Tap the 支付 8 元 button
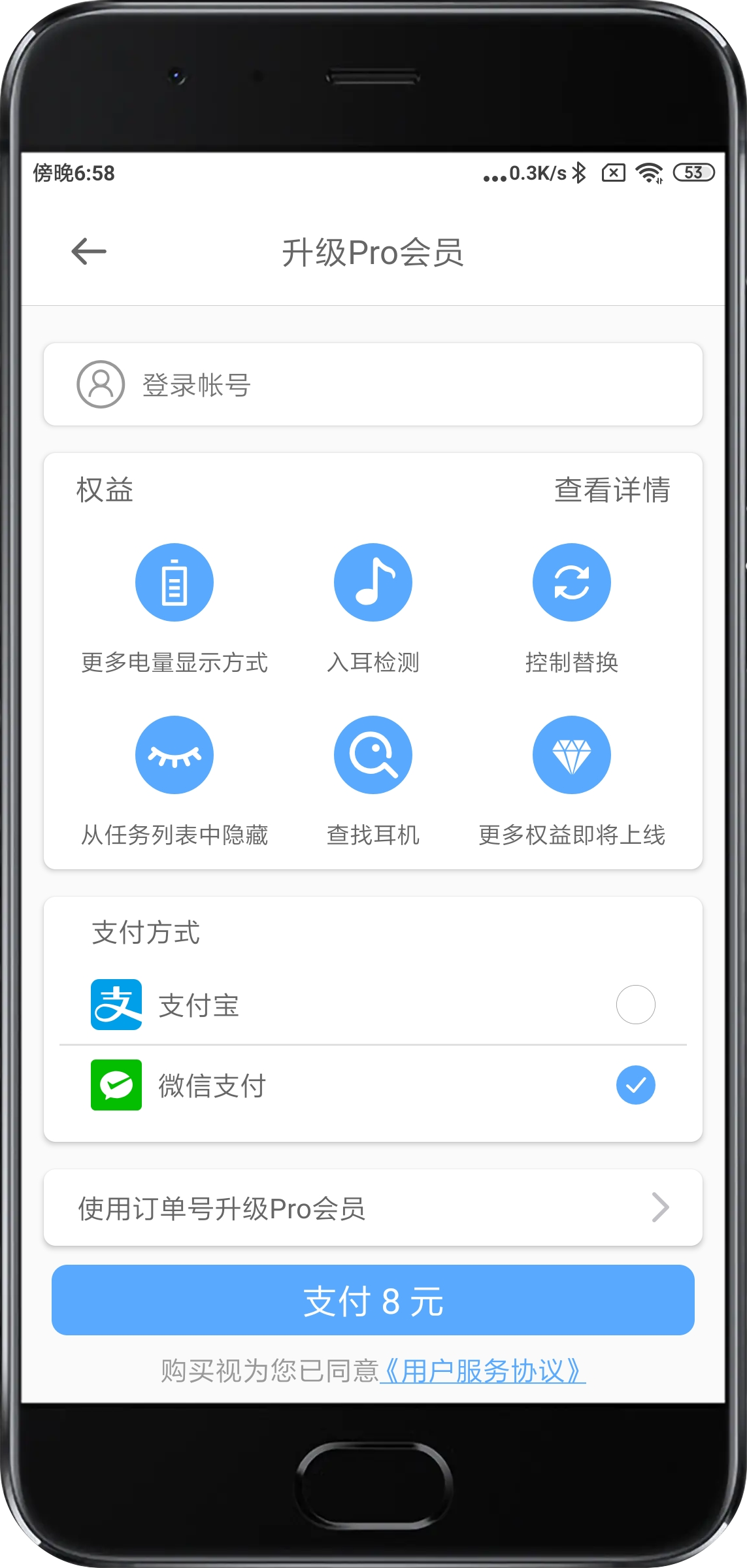747x1568 pixels. [x=373, y=1300]
